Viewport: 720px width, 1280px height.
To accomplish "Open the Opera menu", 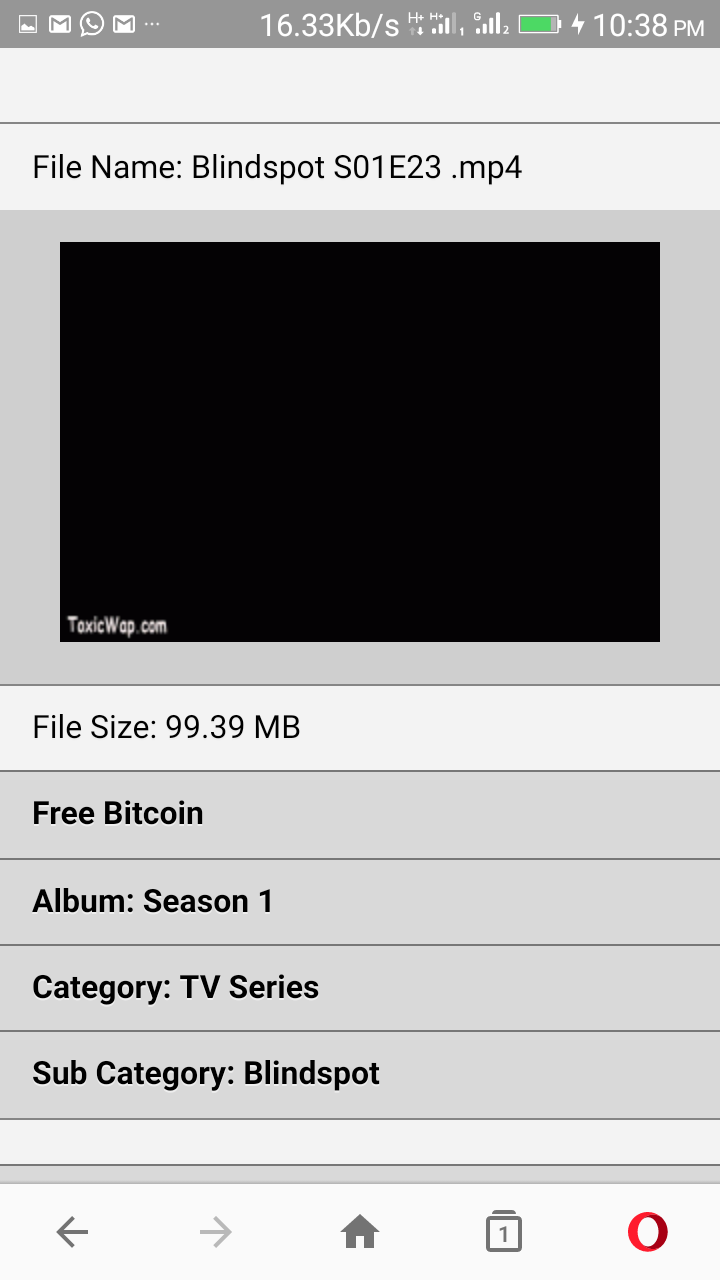I will [647, 1232].
